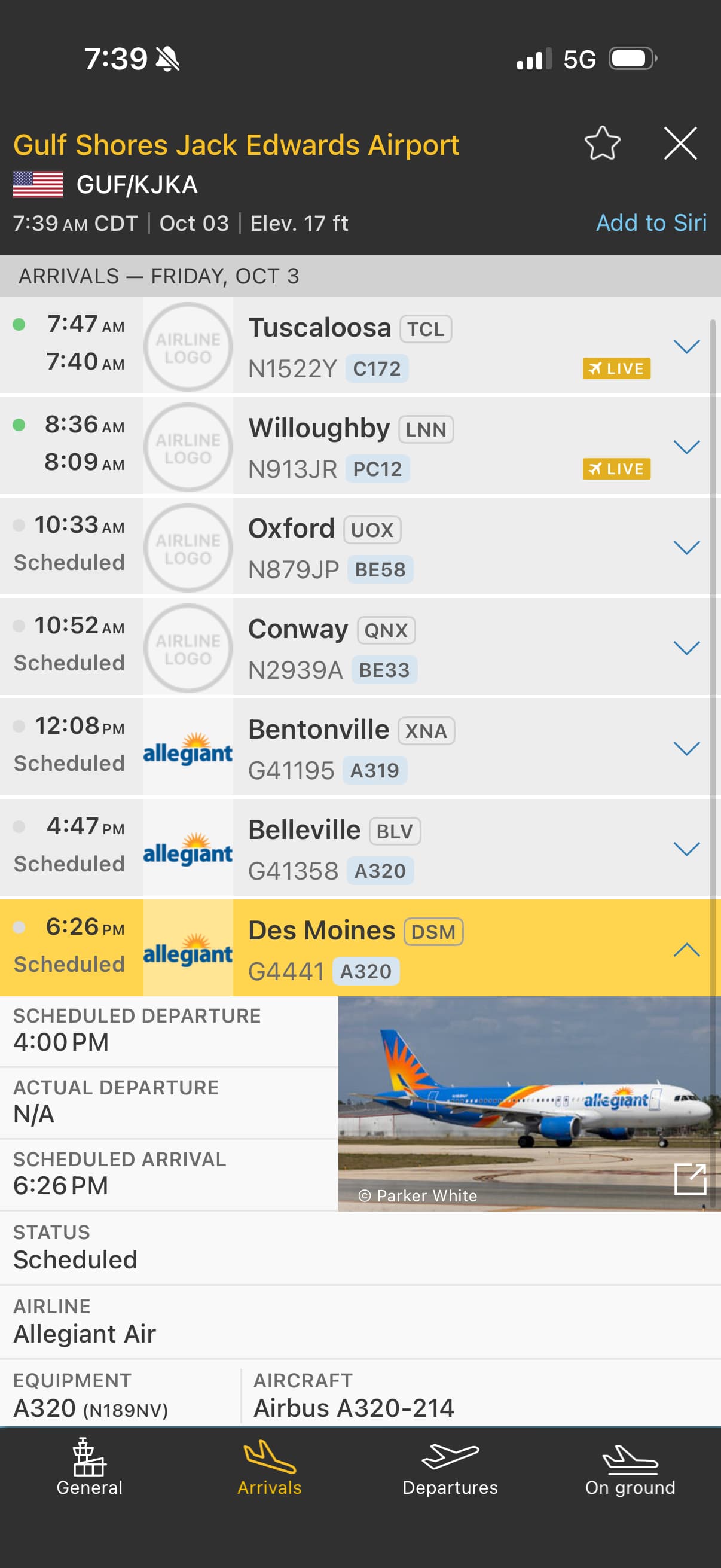Open the On ground tab

pyautogui.click(x=630, y=1468)
